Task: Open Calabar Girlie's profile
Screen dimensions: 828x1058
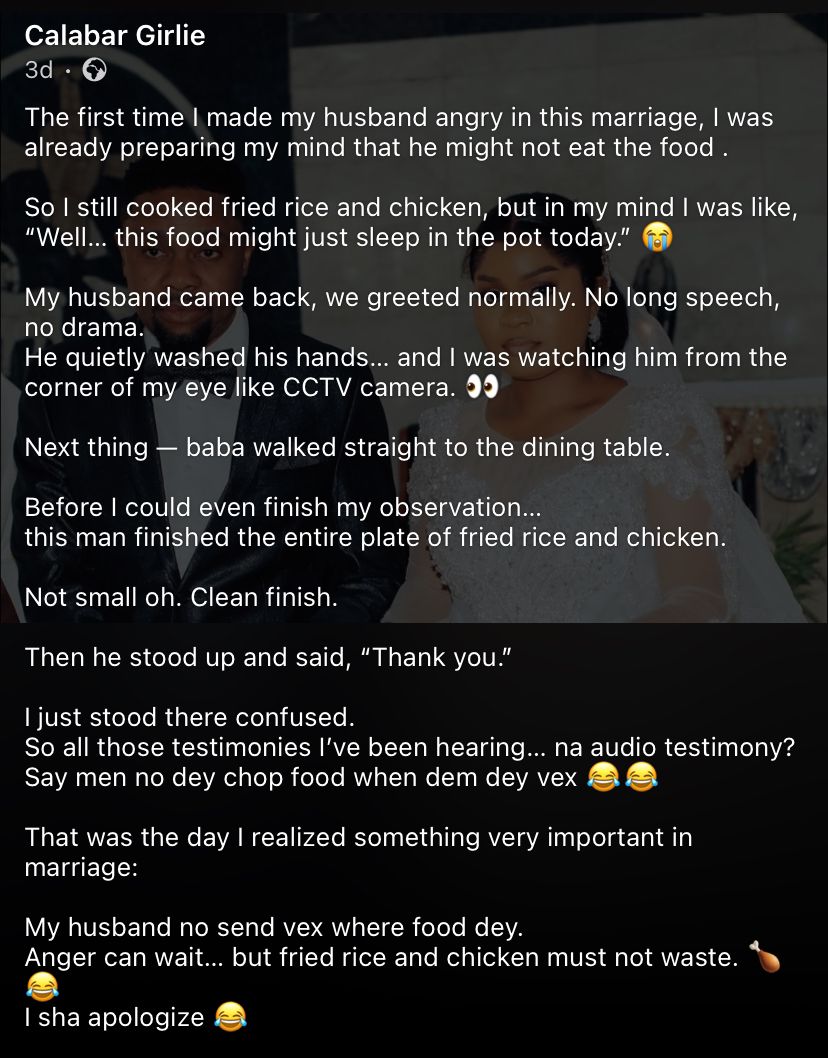Action: coord(114,36)
